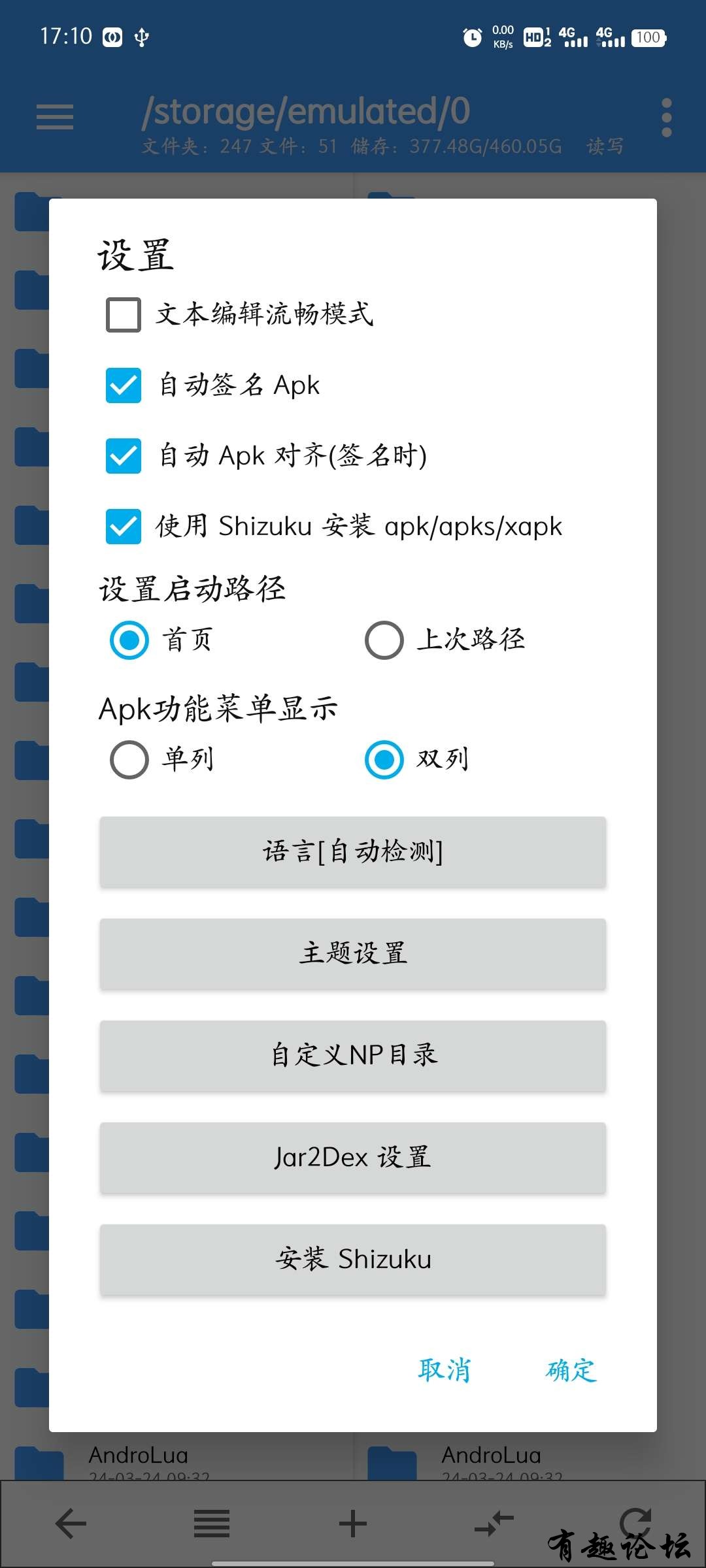Select 双列 for Apk menu display
Screen dimensions: 706x1568
click(384, 760)
